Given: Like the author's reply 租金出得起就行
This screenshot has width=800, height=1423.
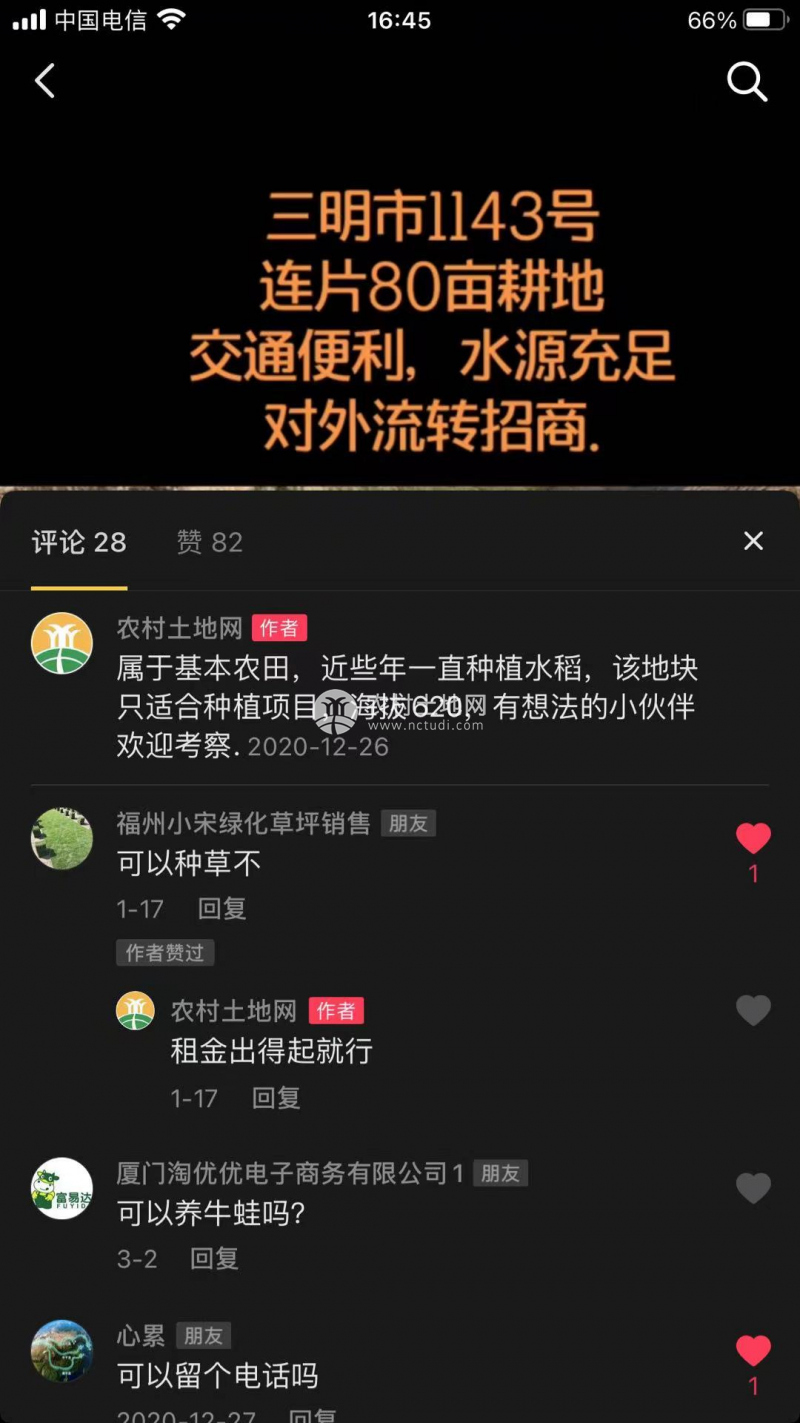Looking at the screenshot, I should 753,1011.
